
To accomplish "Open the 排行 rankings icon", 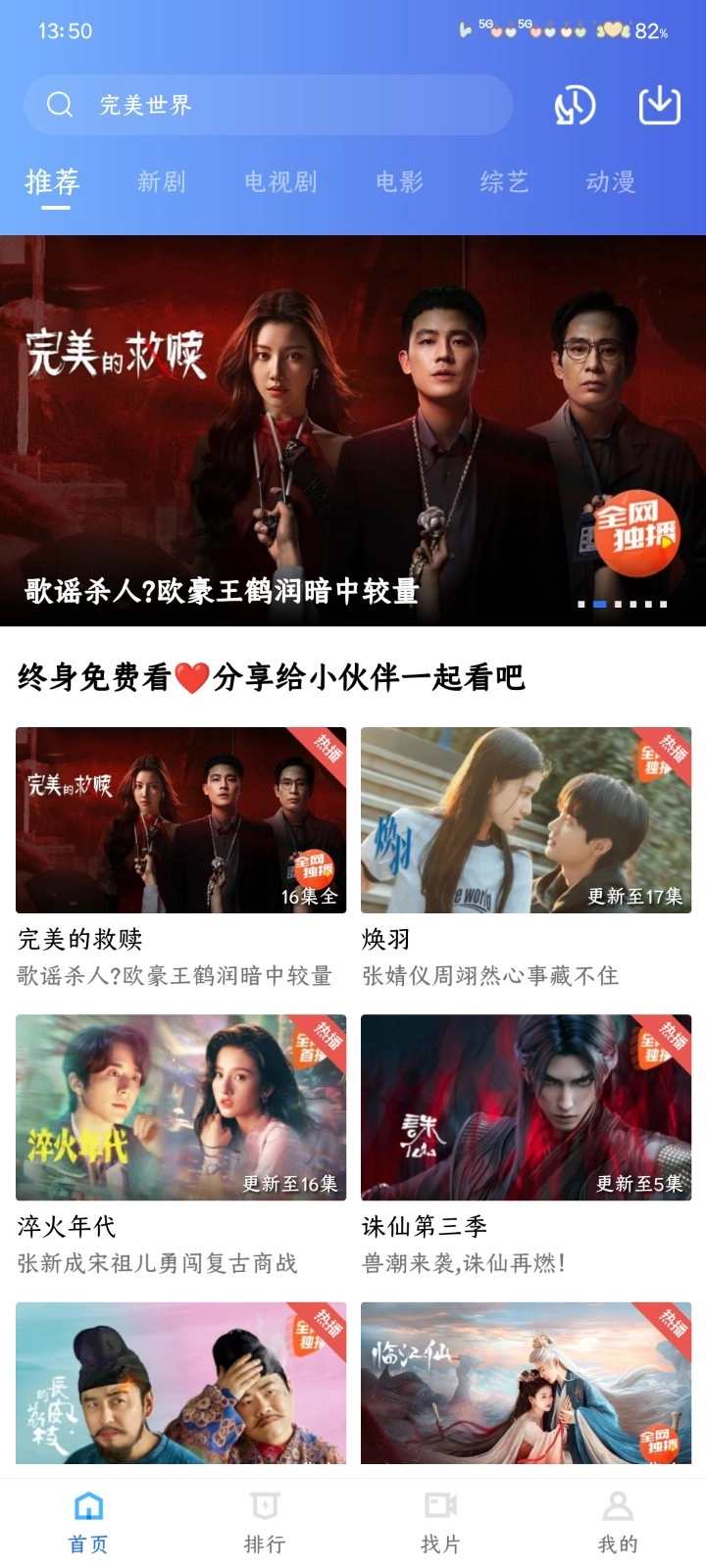I will (264, 1504).
